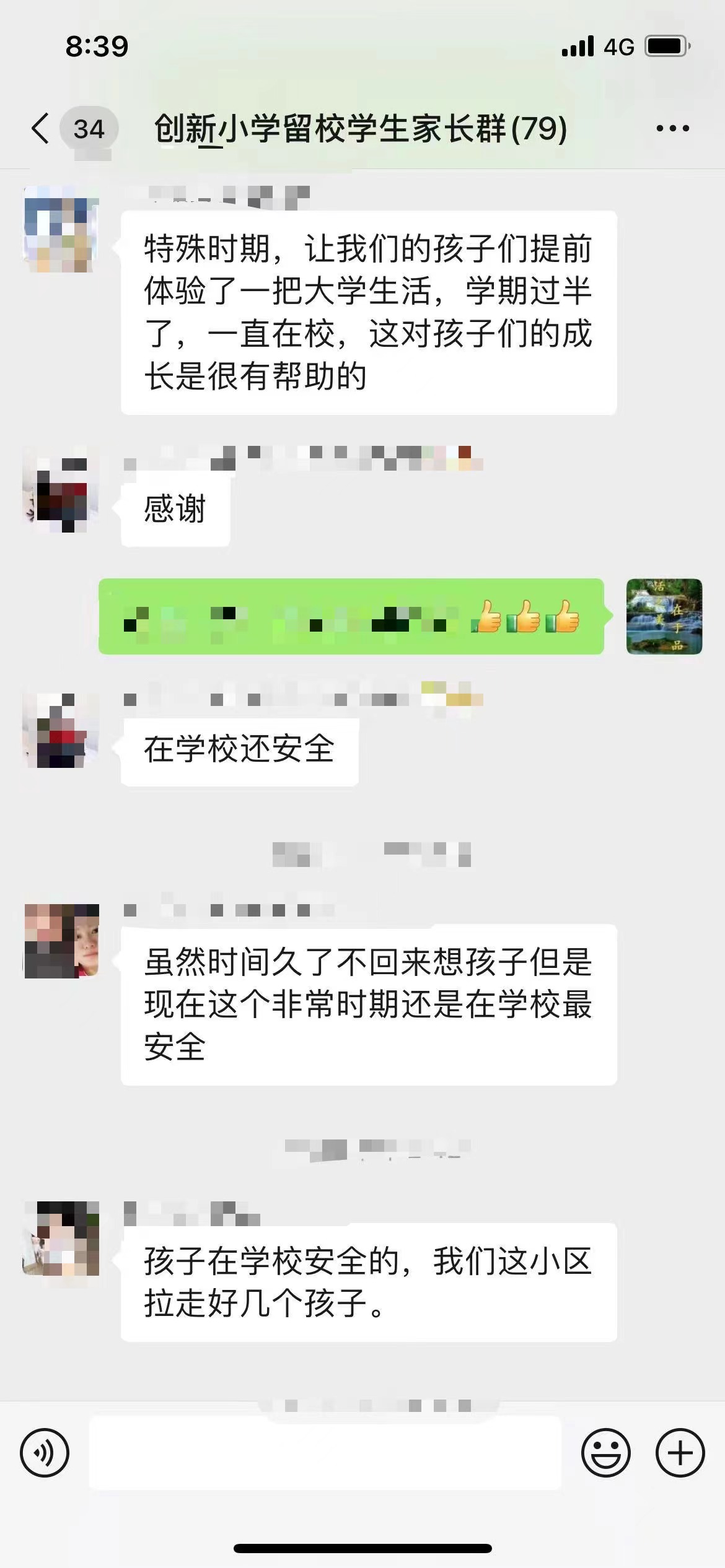Open the group chat options menu
725x1568 pixels.
click(672, 129)
